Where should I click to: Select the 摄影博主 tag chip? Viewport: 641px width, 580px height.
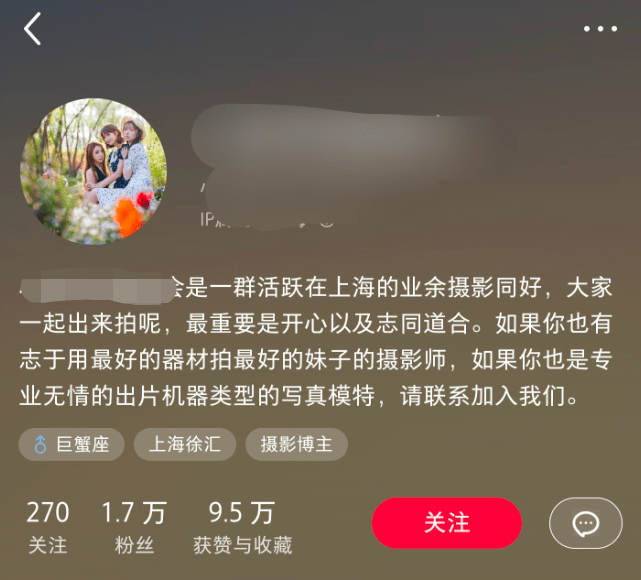pos(296,445)
